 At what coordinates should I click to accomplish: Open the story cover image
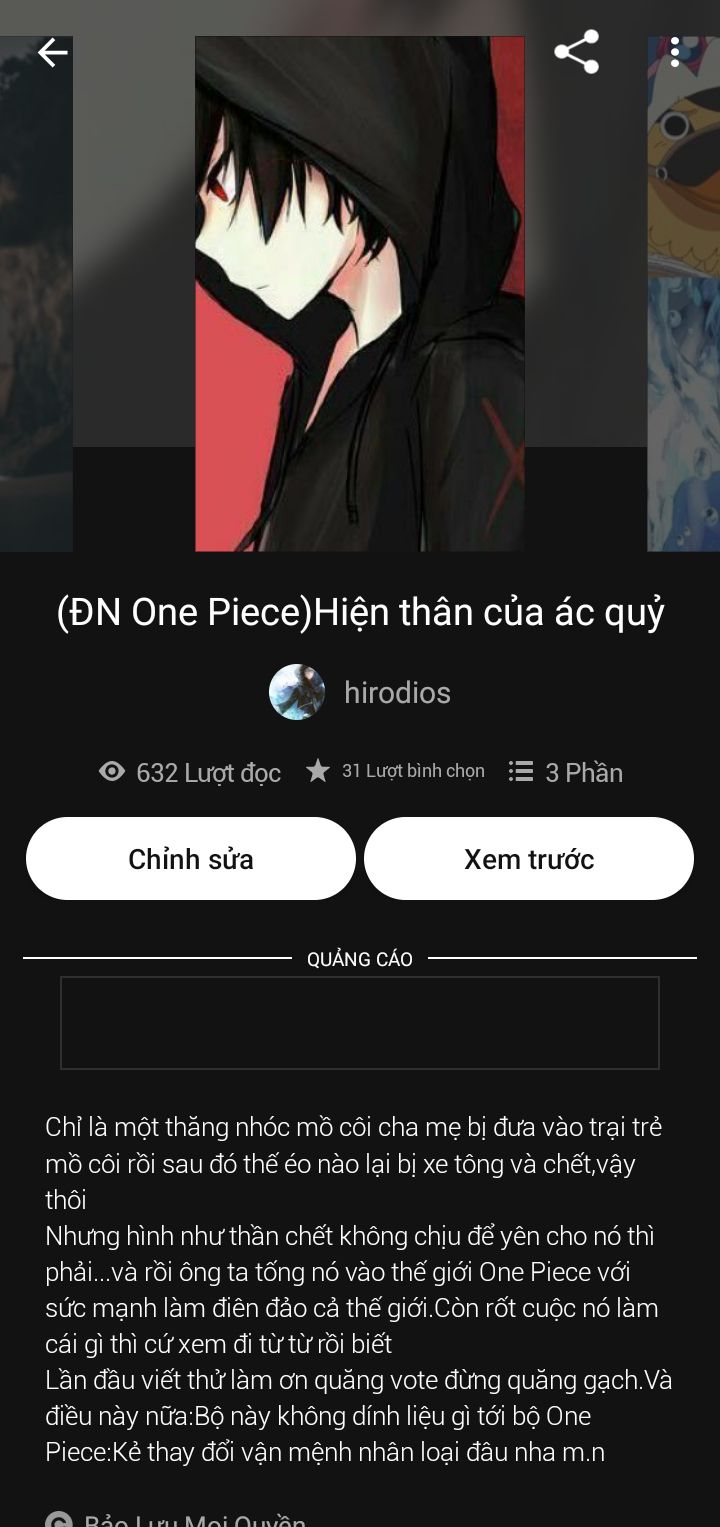pos(360,294)
